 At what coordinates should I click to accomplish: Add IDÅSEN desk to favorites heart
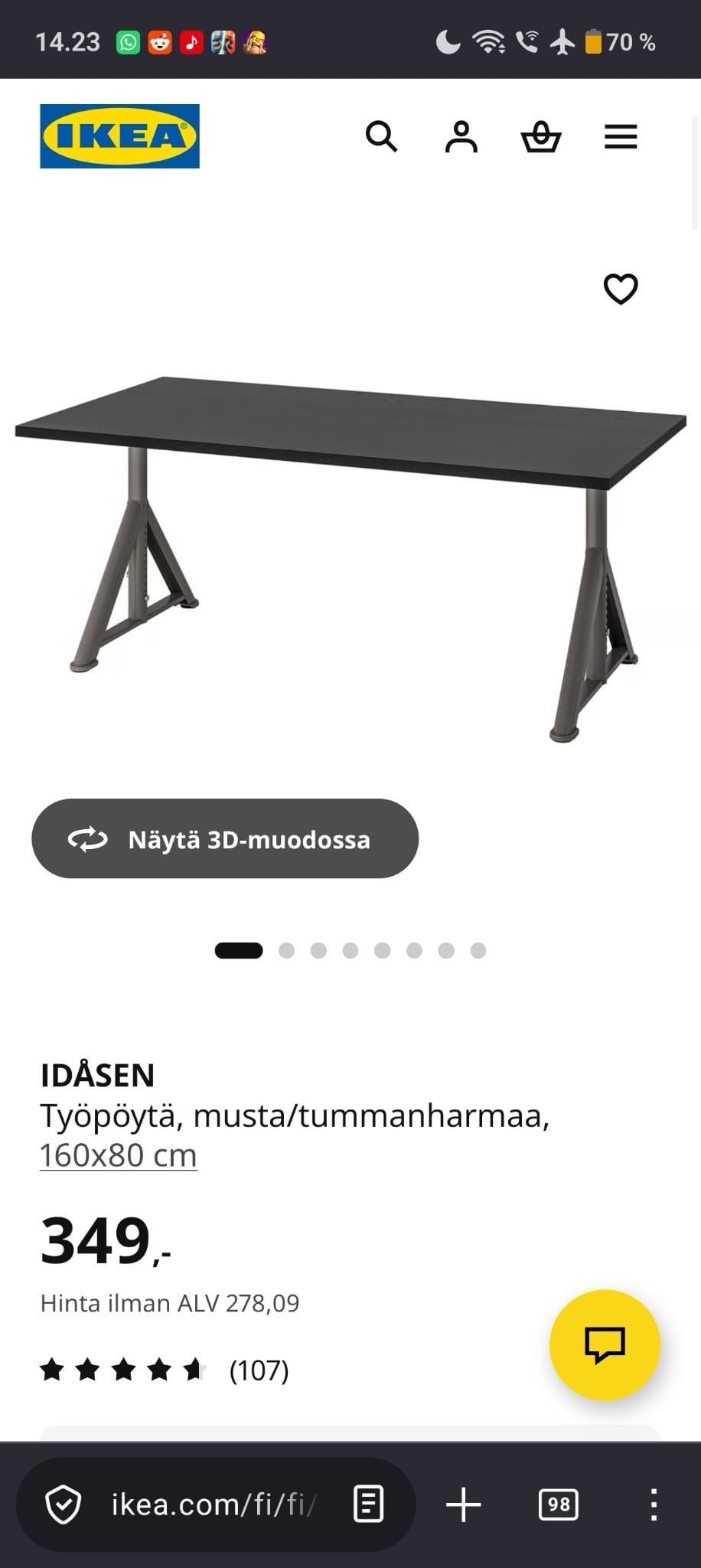621,289
